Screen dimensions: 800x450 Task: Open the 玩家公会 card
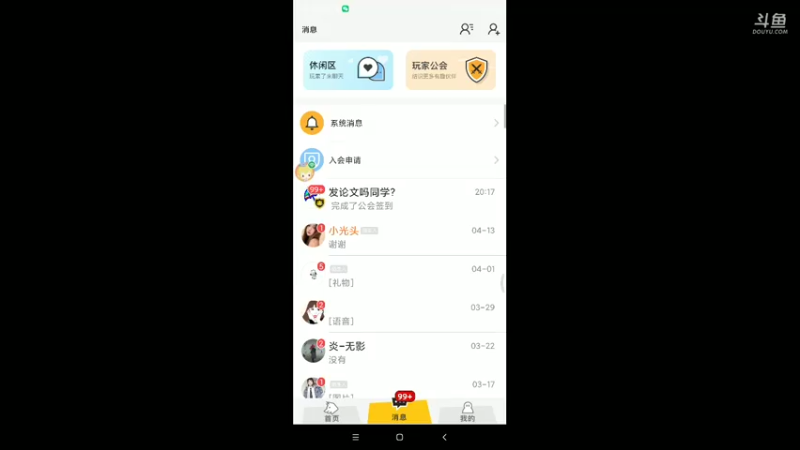[x=450, y=70]
